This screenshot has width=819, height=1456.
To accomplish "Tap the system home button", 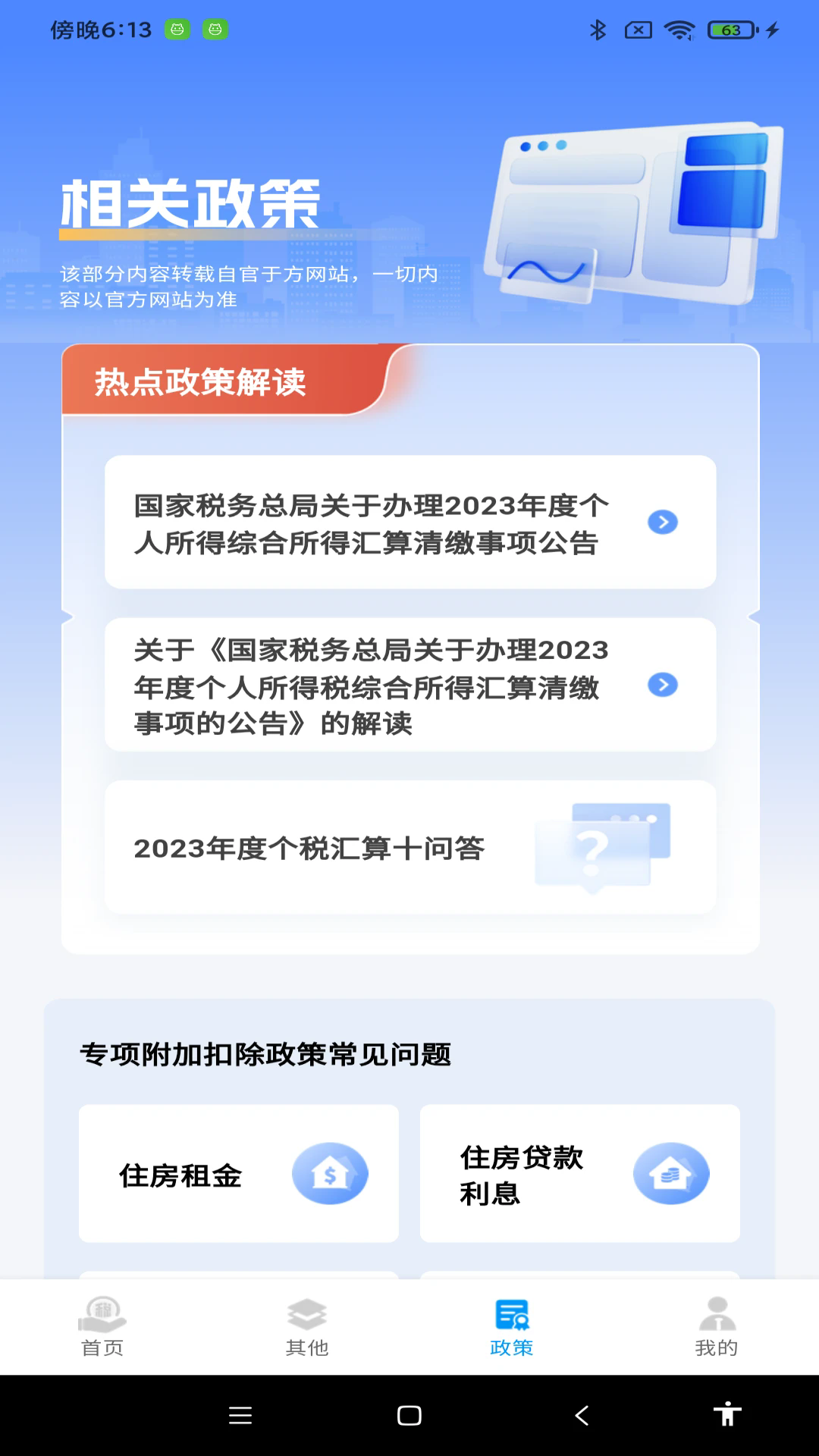I will point(409,1415).
